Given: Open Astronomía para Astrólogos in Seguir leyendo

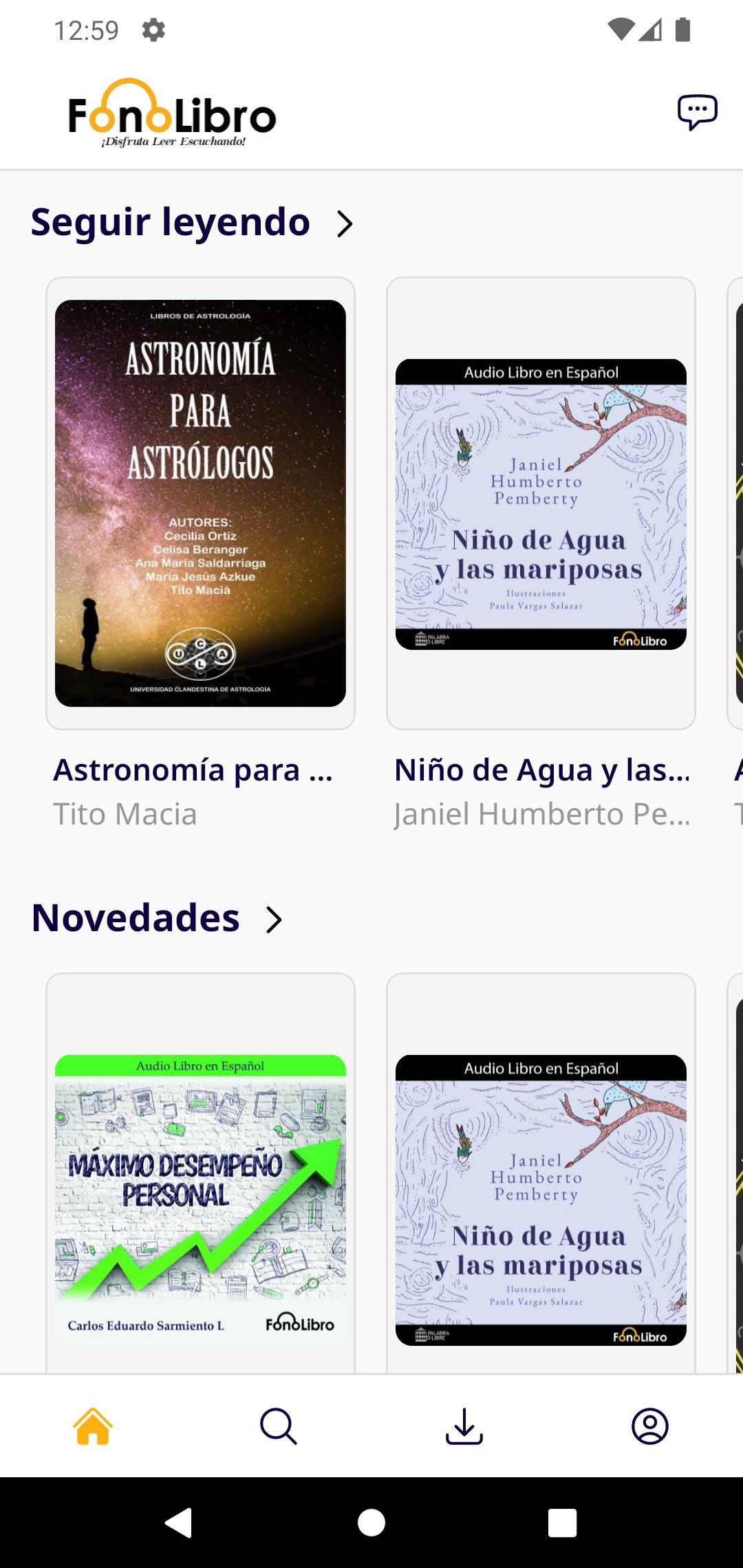Looking at the screenshot, I should (x=200, y=503).
